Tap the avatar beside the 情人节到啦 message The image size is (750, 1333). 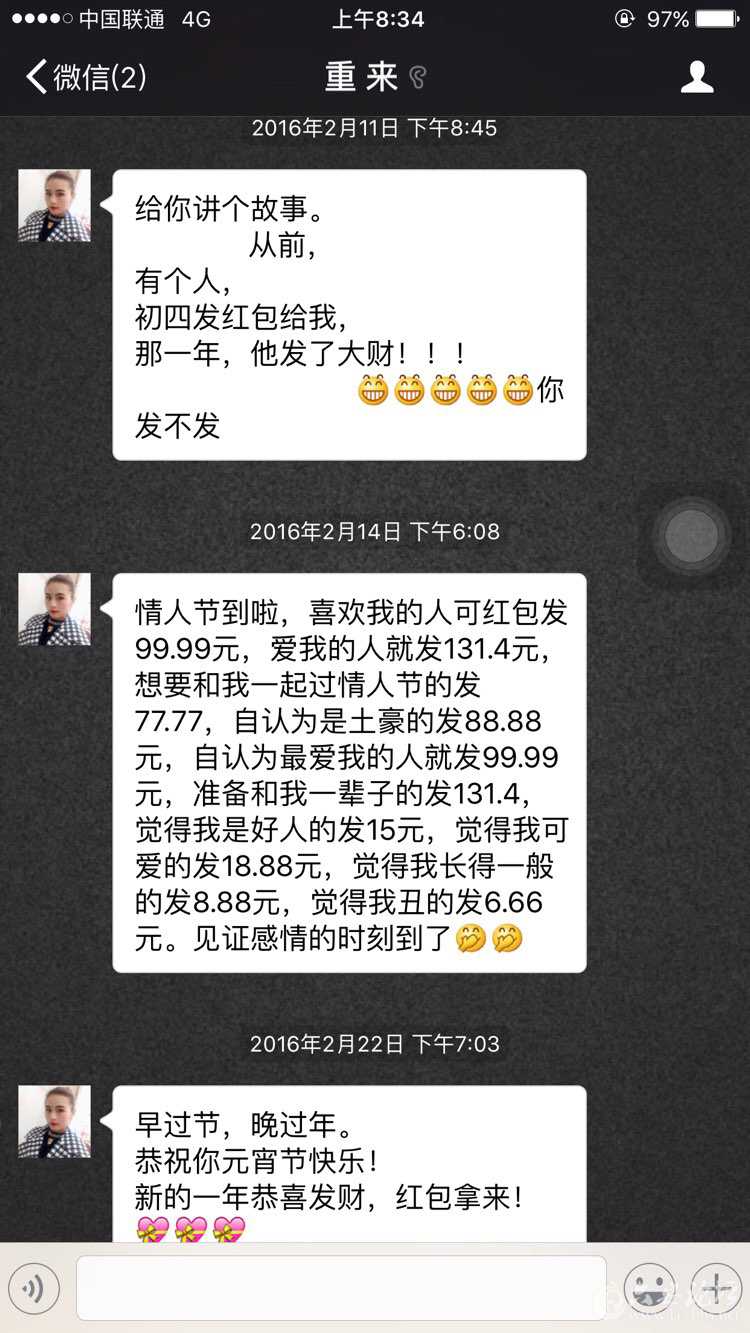54,609
